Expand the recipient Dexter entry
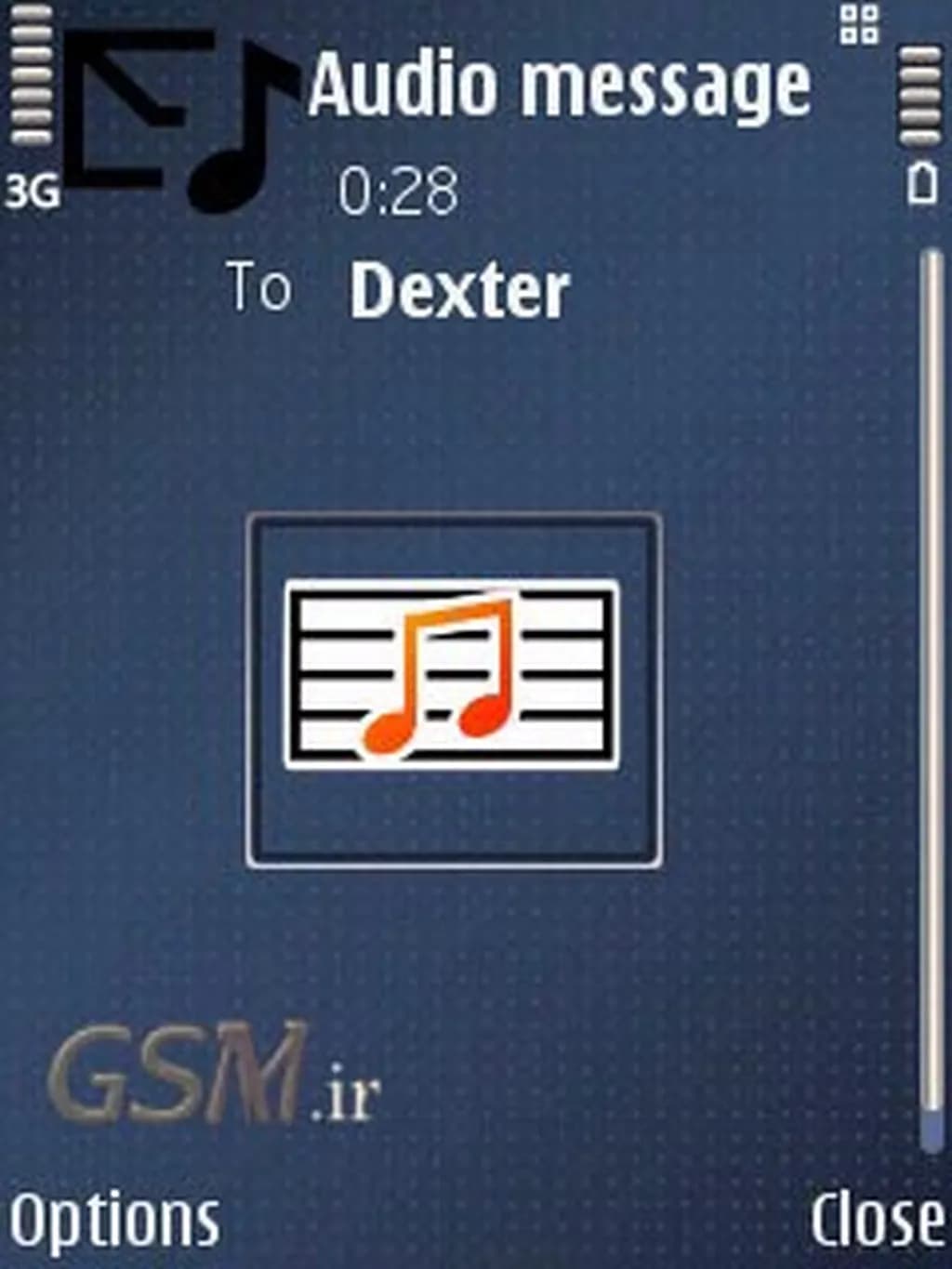 tap(462, 288)
